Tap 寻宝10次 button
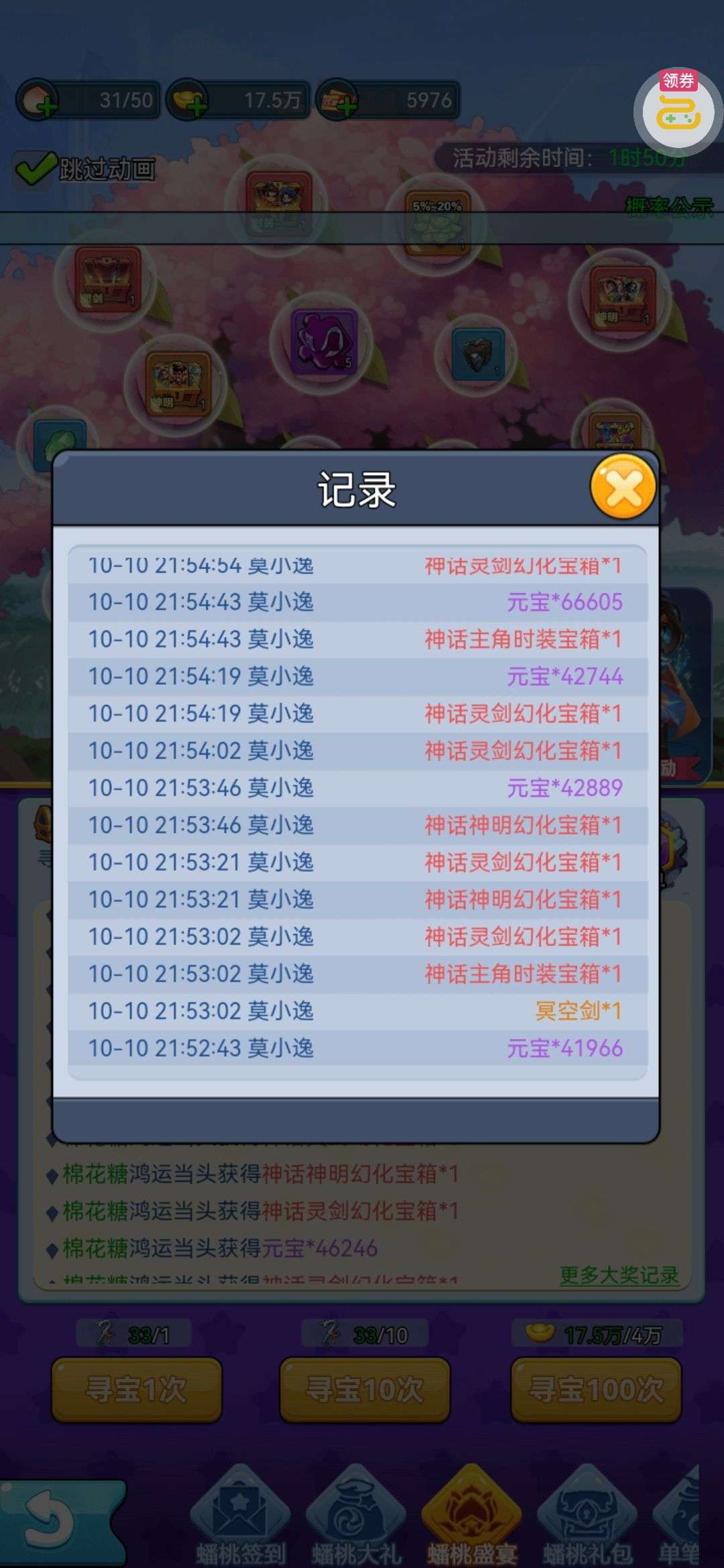 (364, 1390)
